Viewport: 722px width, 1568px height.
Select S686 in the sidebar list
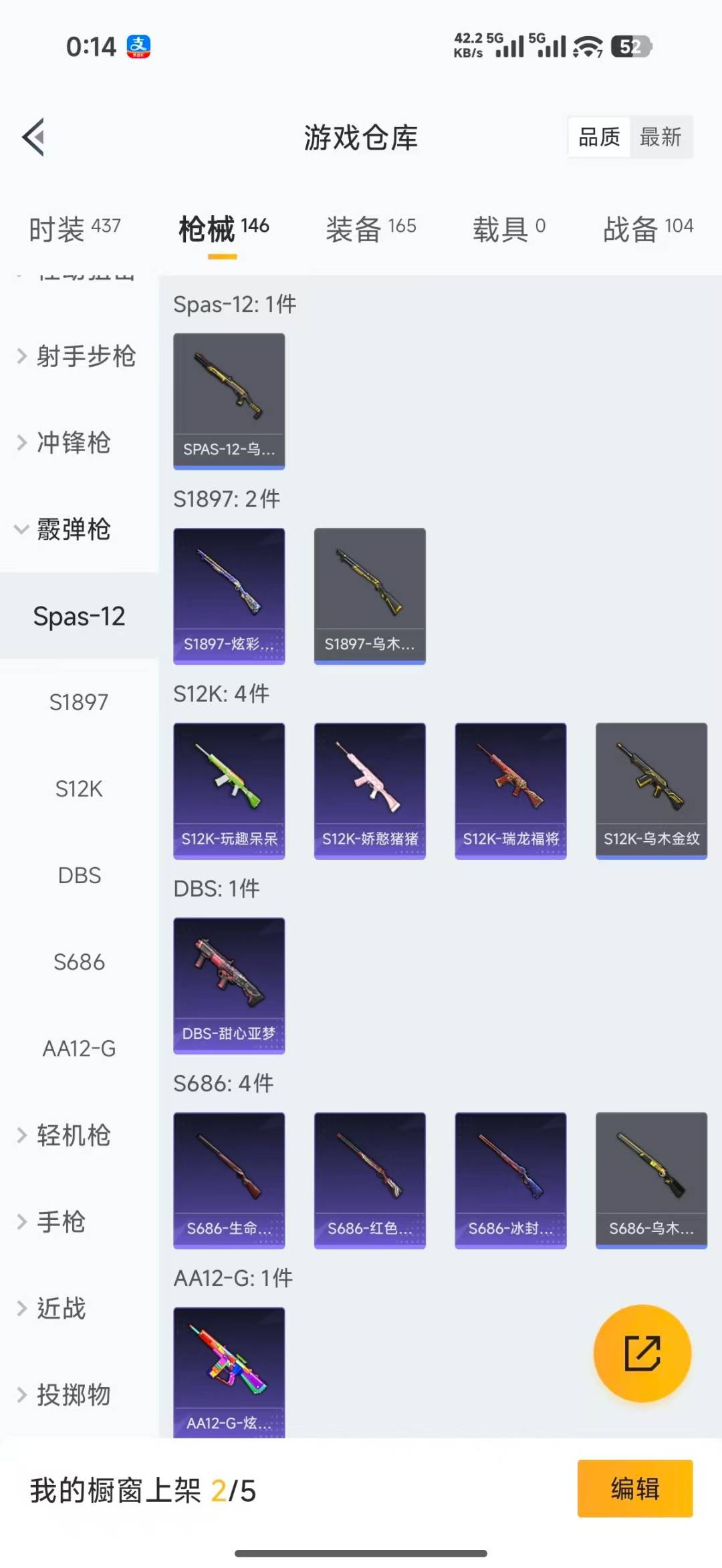pos(80,962)
